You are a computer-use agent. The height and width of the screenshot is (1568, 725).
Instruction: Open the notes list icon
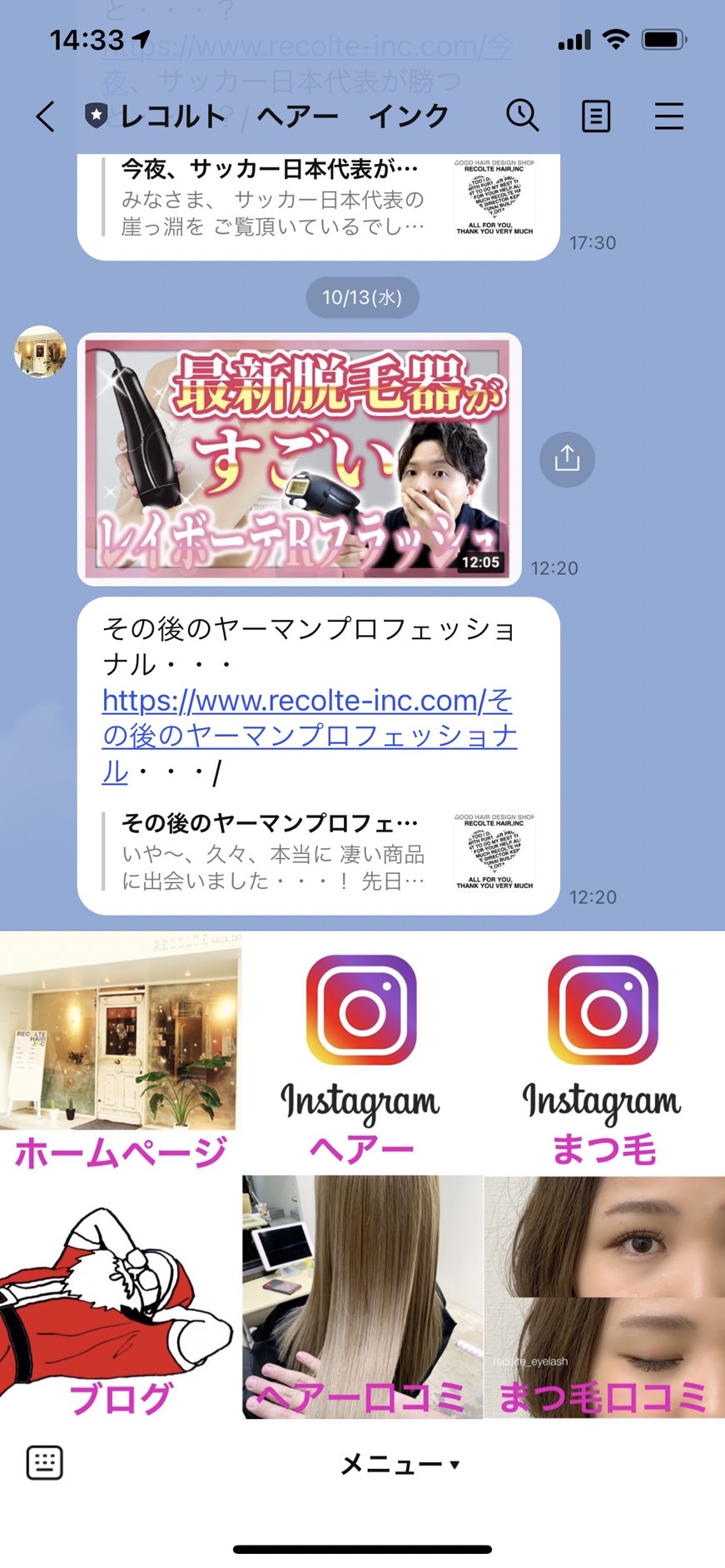pos(595,117)
